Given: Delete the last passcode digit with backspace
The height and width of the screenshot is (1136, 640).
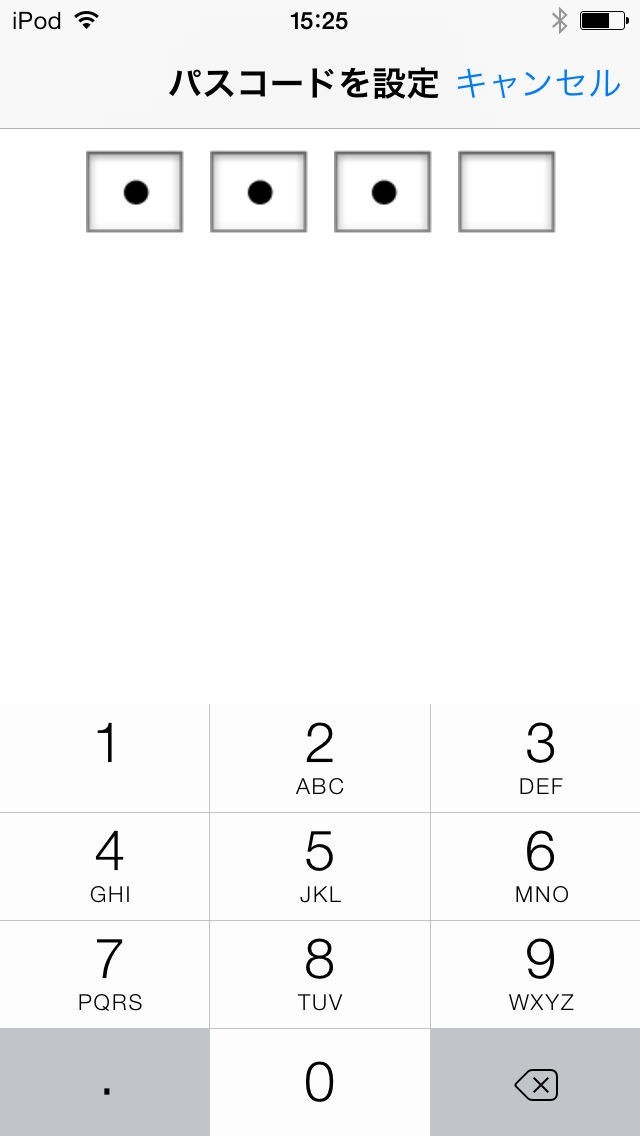Looking at the screenshot, I should coord(536,1084).
